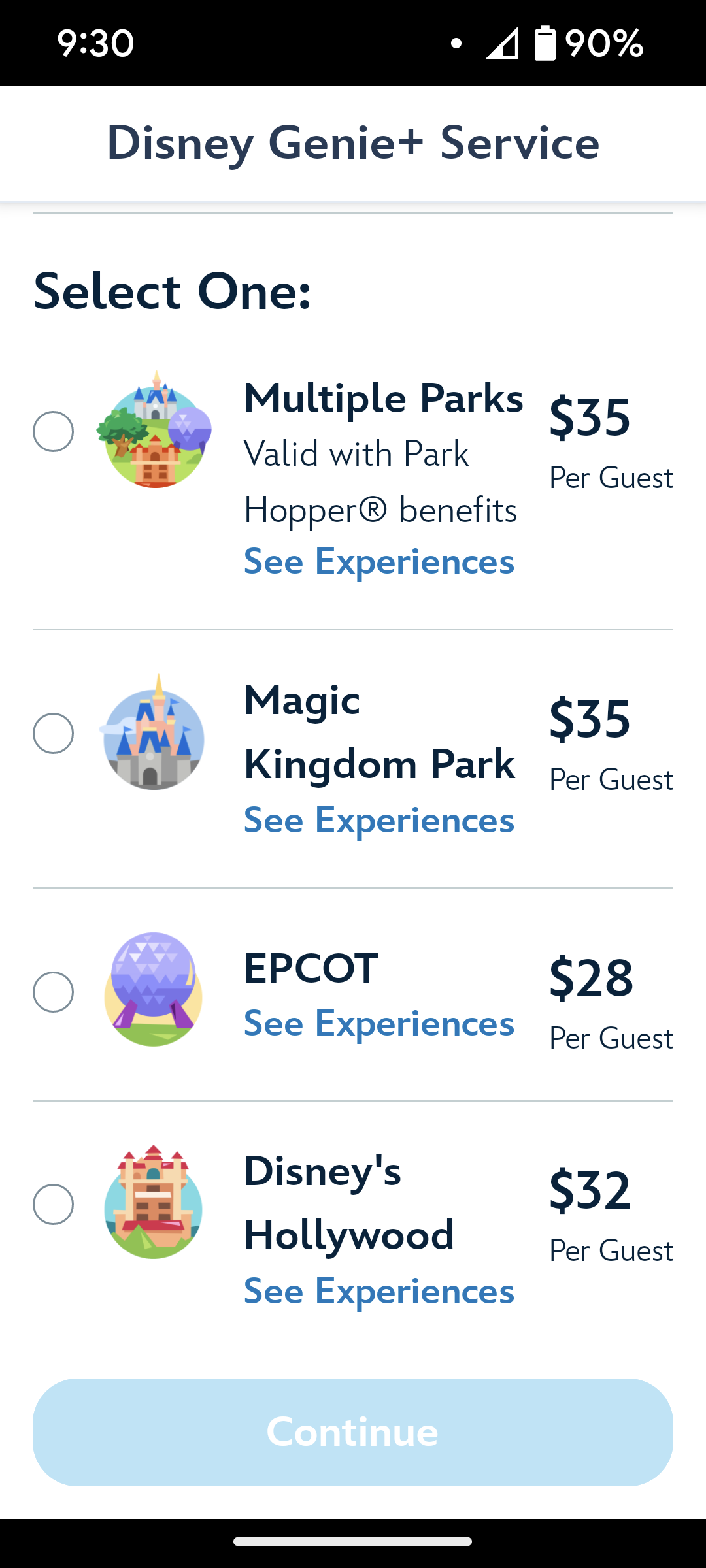Check See Experiences for Disney's Hollywood
The height and width of the screenshot is (1568, 706).
coord(378,1292)
